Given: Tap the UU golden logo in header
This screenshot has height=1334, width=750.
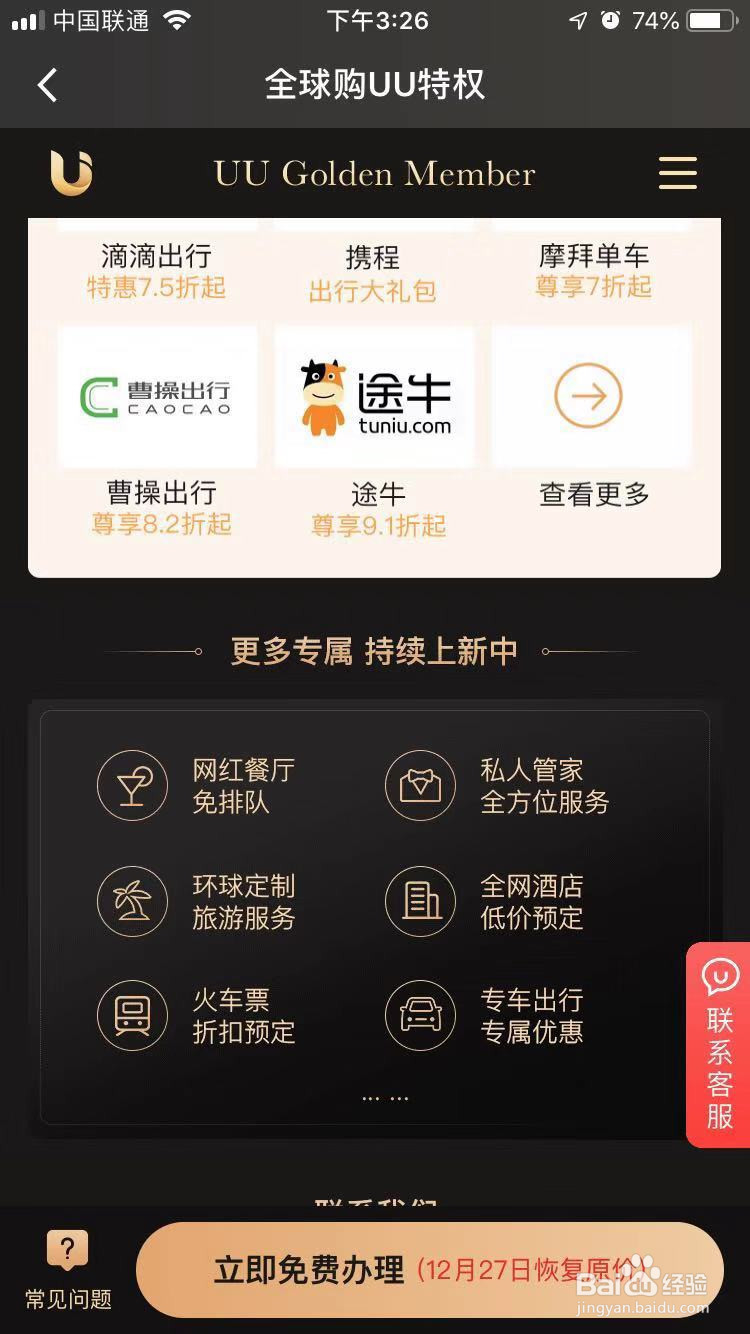Looking at the screenshot, I should coord(69,172).
